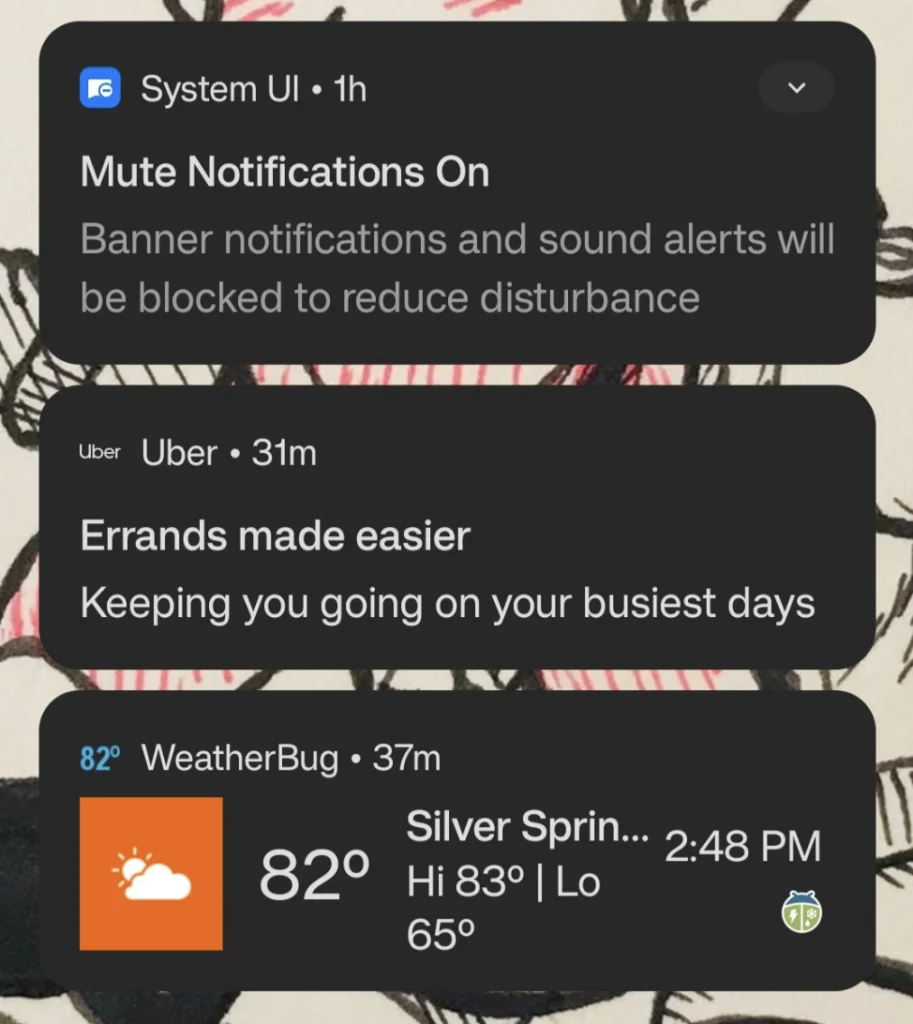Tap the Uber logo in the notification

click(x=100, y=452)
